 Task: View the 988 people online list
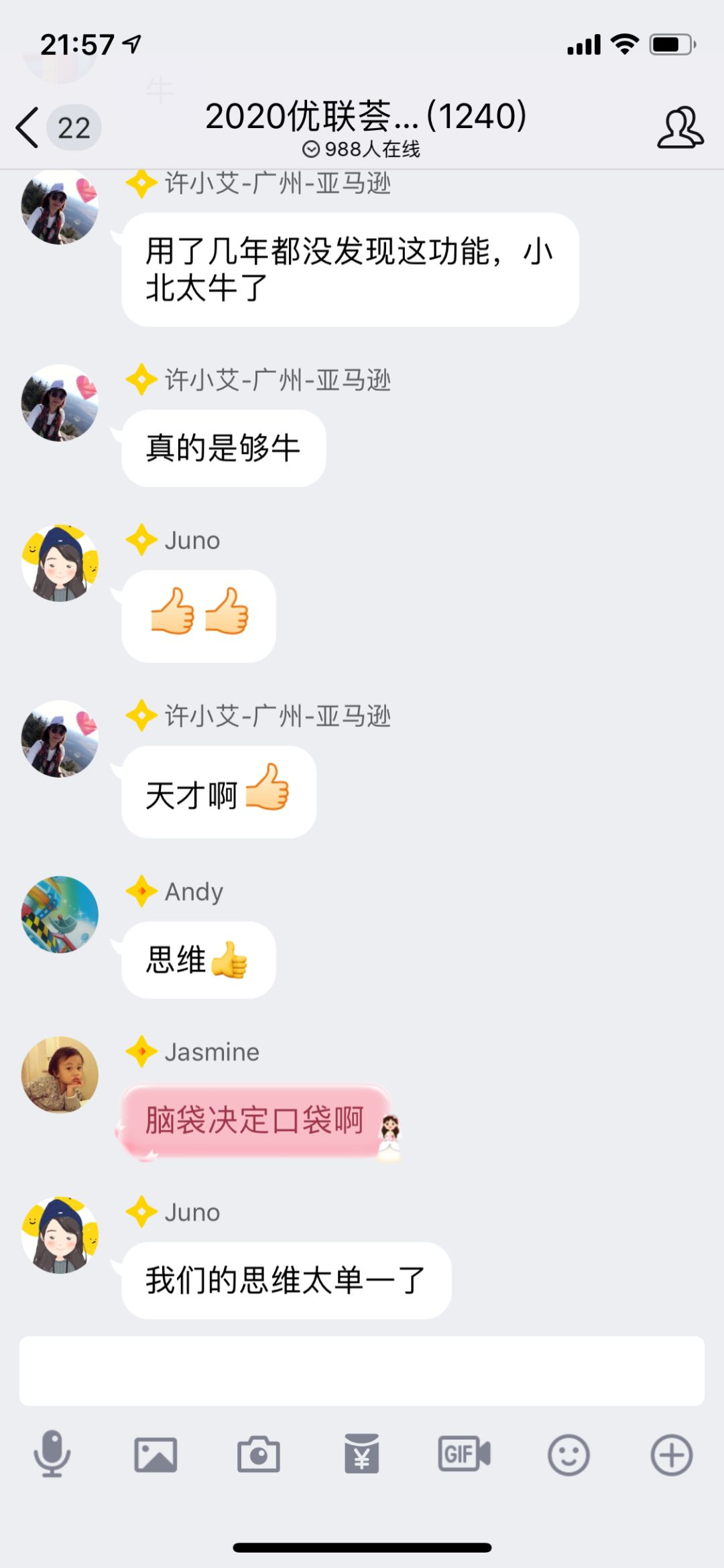tap(361, 149)
